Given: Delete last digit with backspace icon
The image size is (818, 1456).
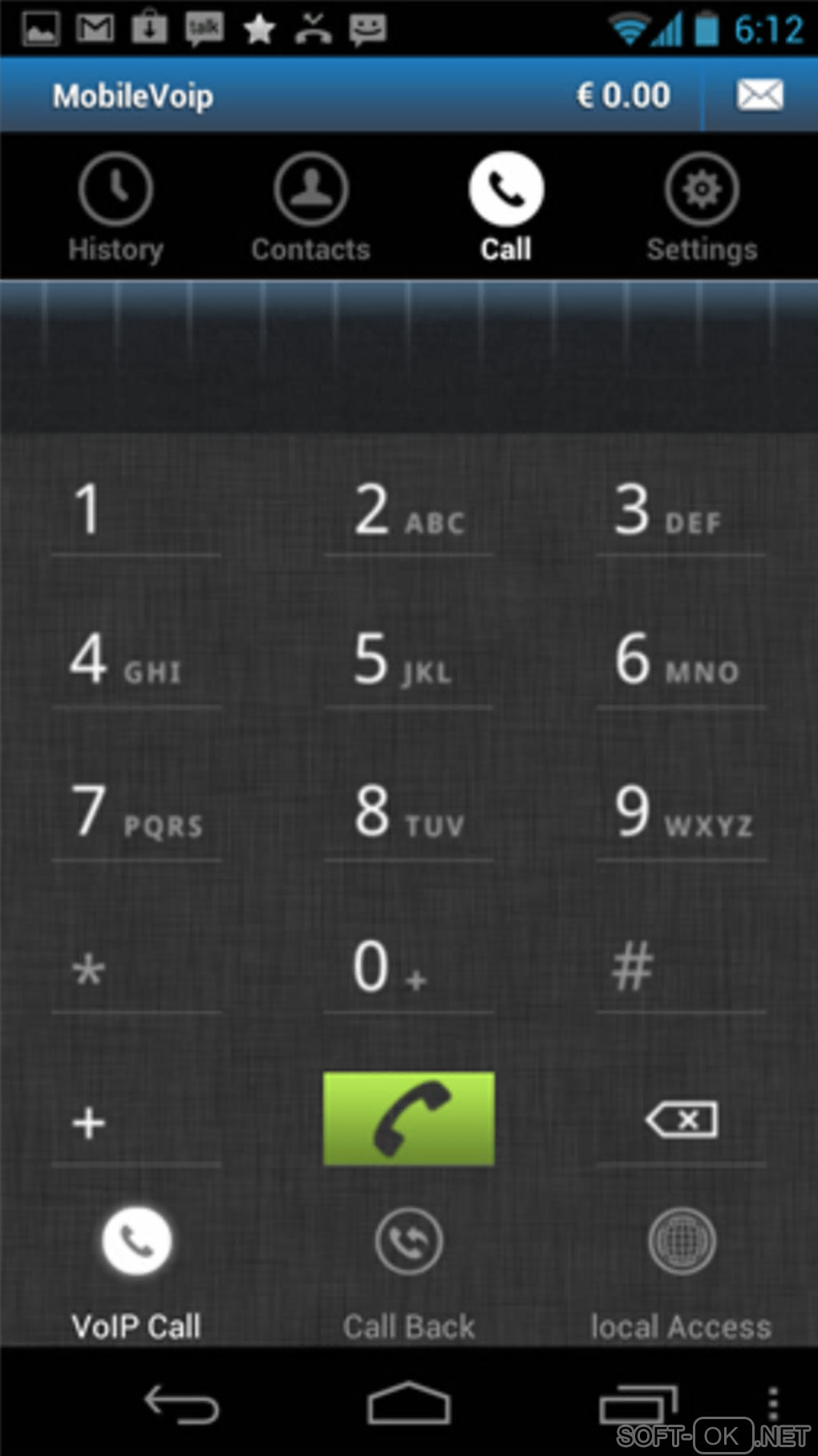Looking at the screenshot, I should (682, 1120).
